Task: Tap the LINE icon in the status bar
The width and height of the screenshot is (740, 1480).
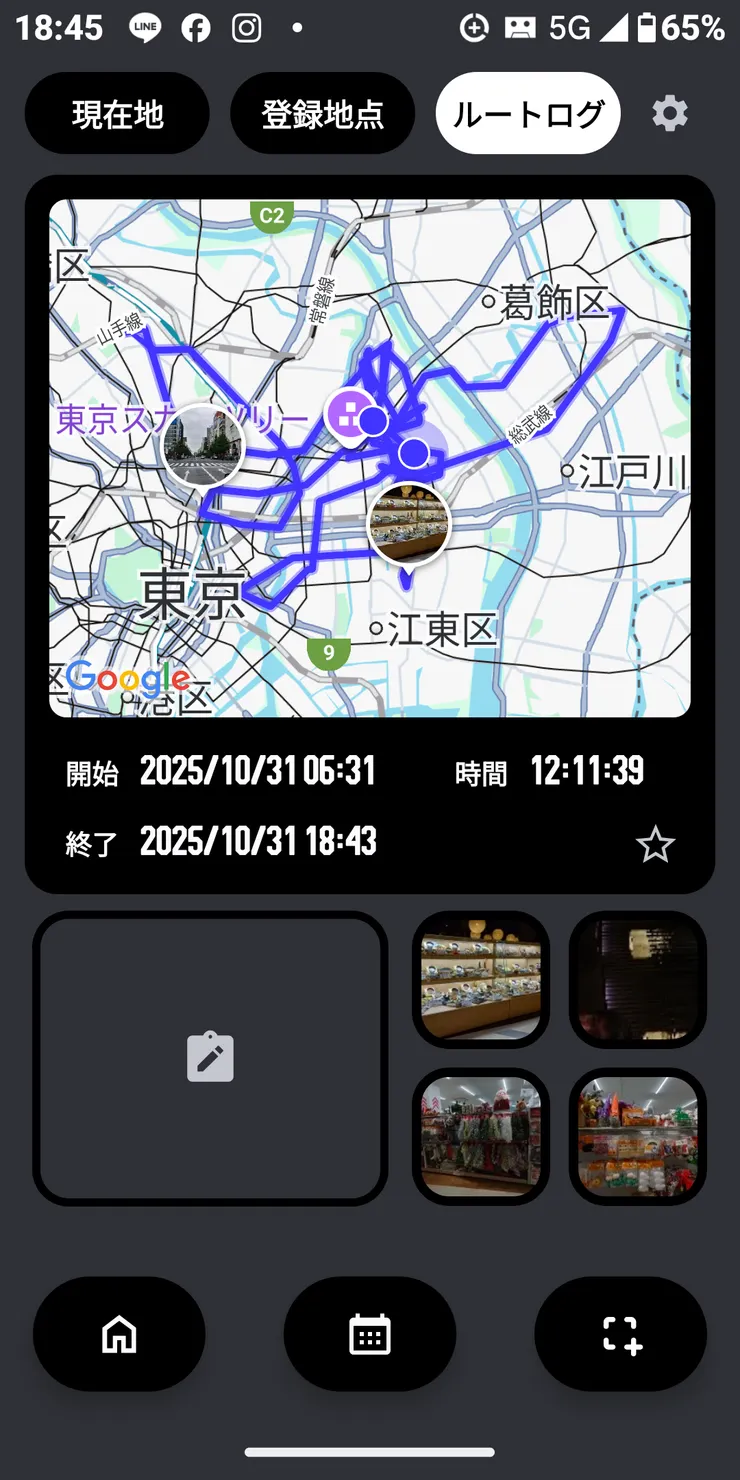Action: [145, 27]
